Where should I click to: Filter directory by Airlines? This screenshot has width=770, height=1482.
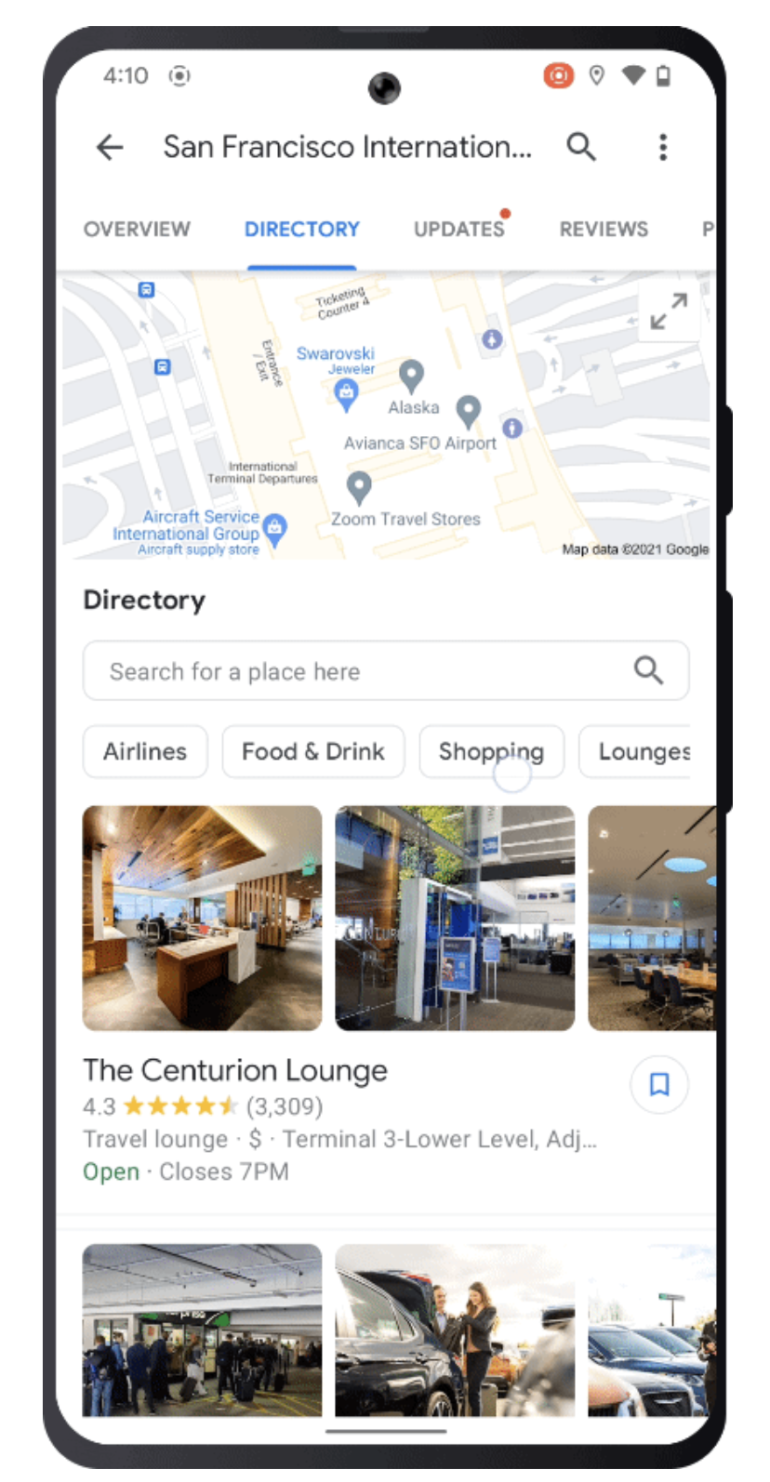145,752
